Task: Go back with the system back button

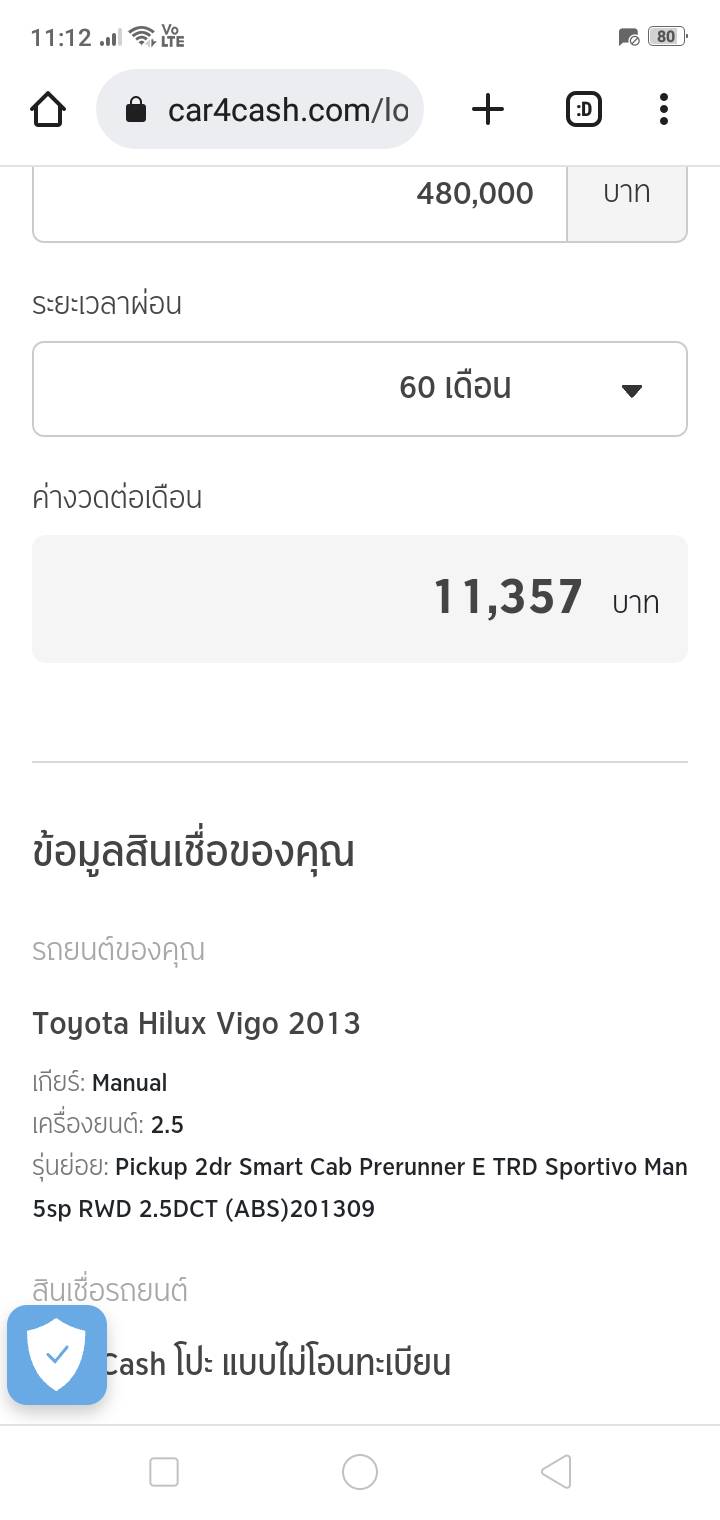Action: (x=556, y=1472)
